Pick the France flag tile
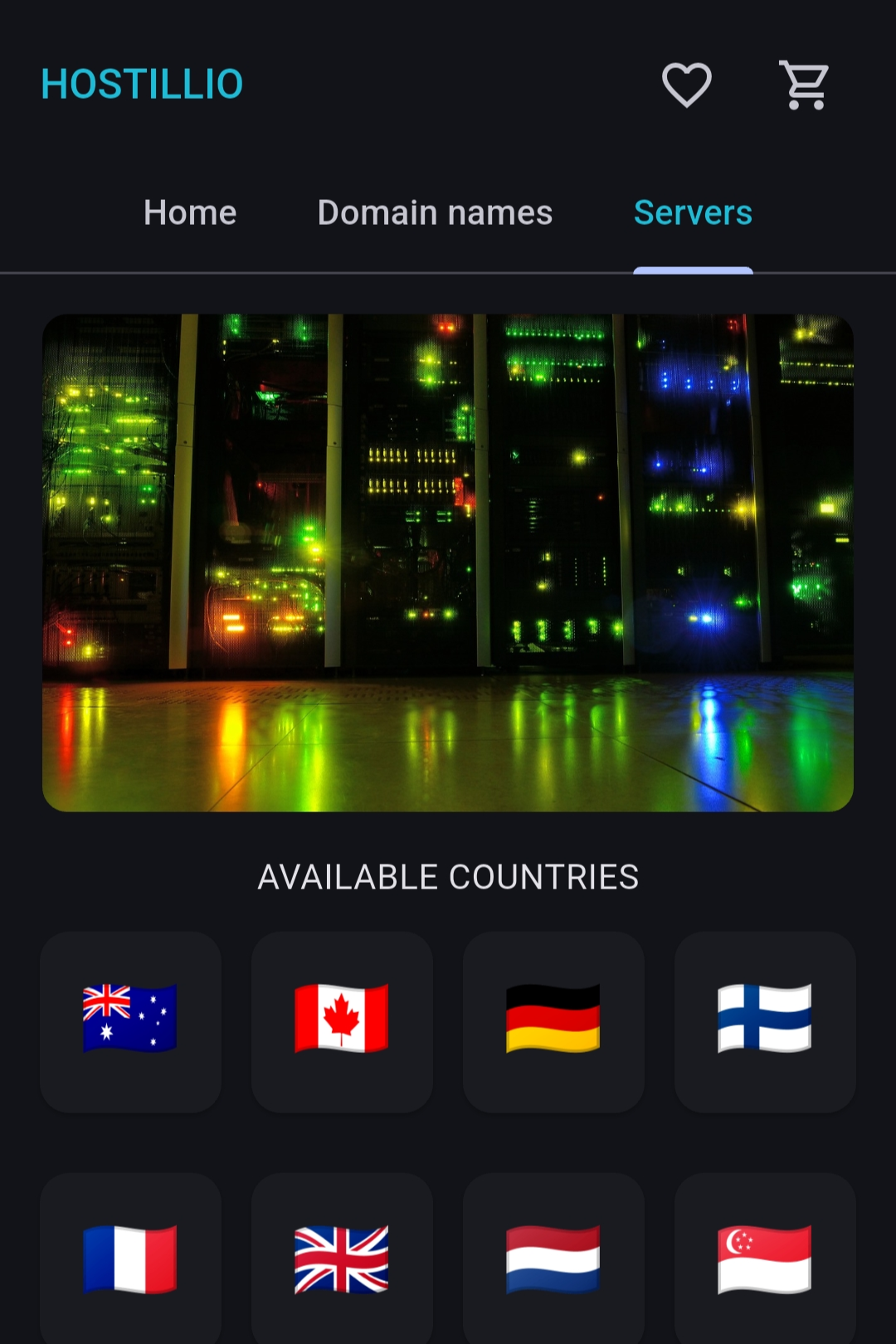The width and height of the screenshot is (896, 1344). [130, 1259]
